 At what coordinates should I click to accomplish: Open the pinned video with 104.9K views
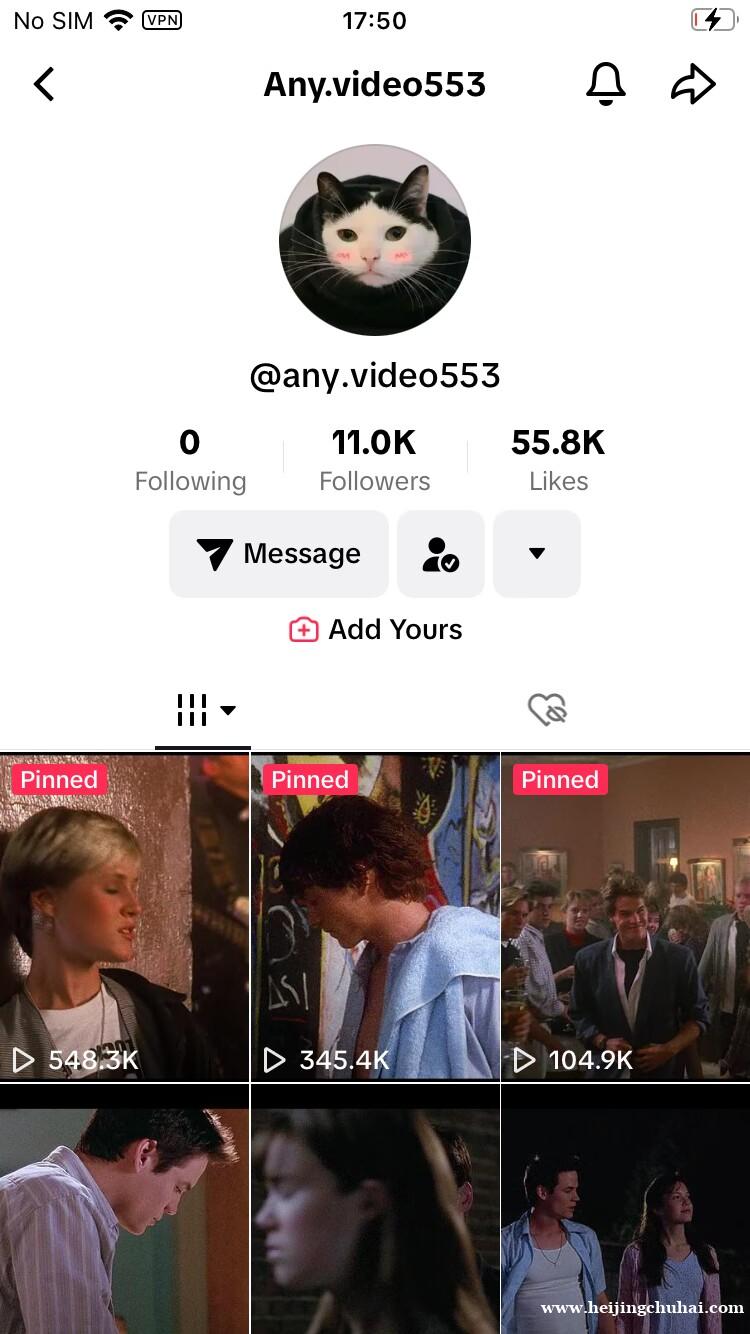tap(625, 917)
